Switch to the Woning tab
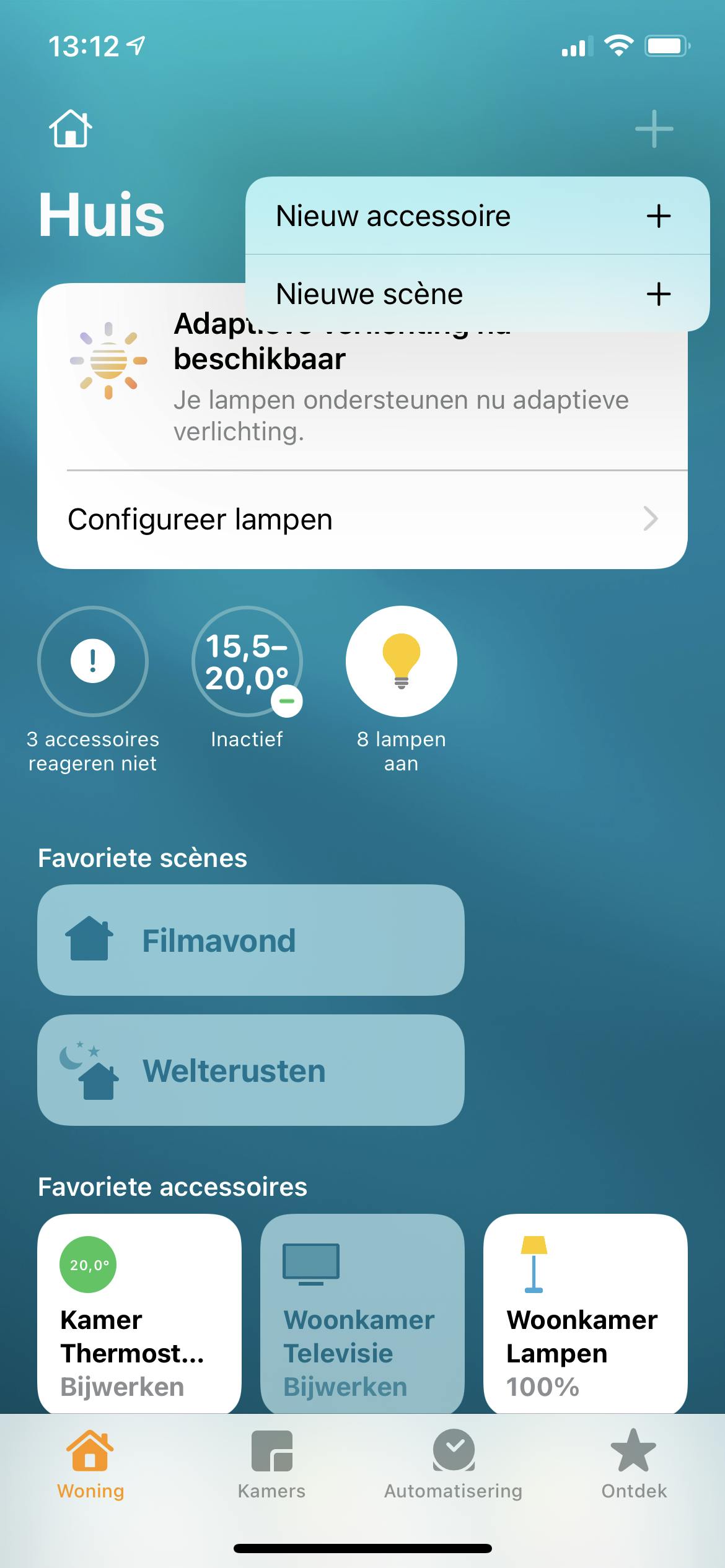Screen dimensions: 725x1568 [x=90, y=1464]
